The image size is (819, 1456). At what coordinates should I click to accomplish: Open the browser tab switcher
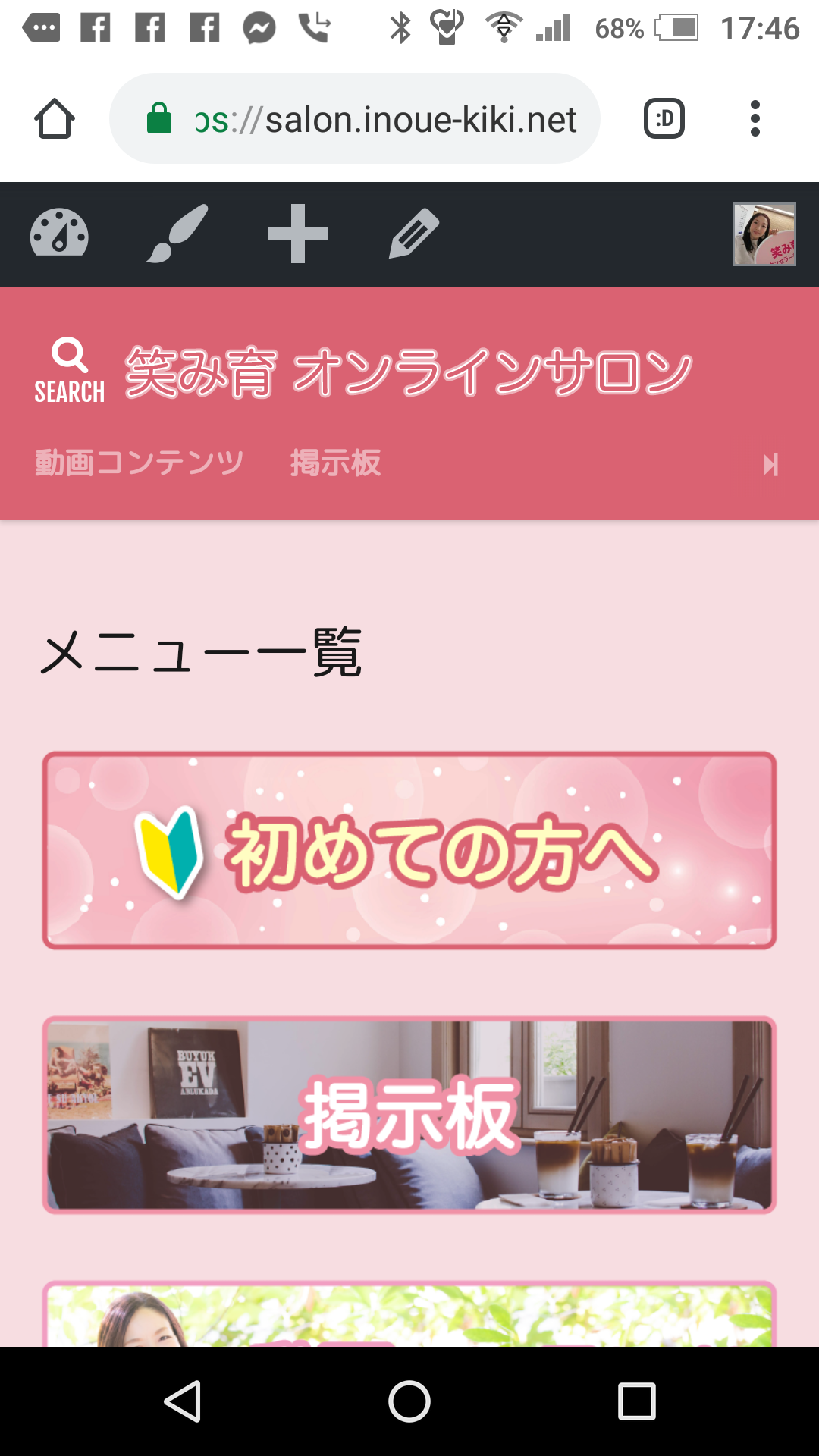click(x=664, y=118)
